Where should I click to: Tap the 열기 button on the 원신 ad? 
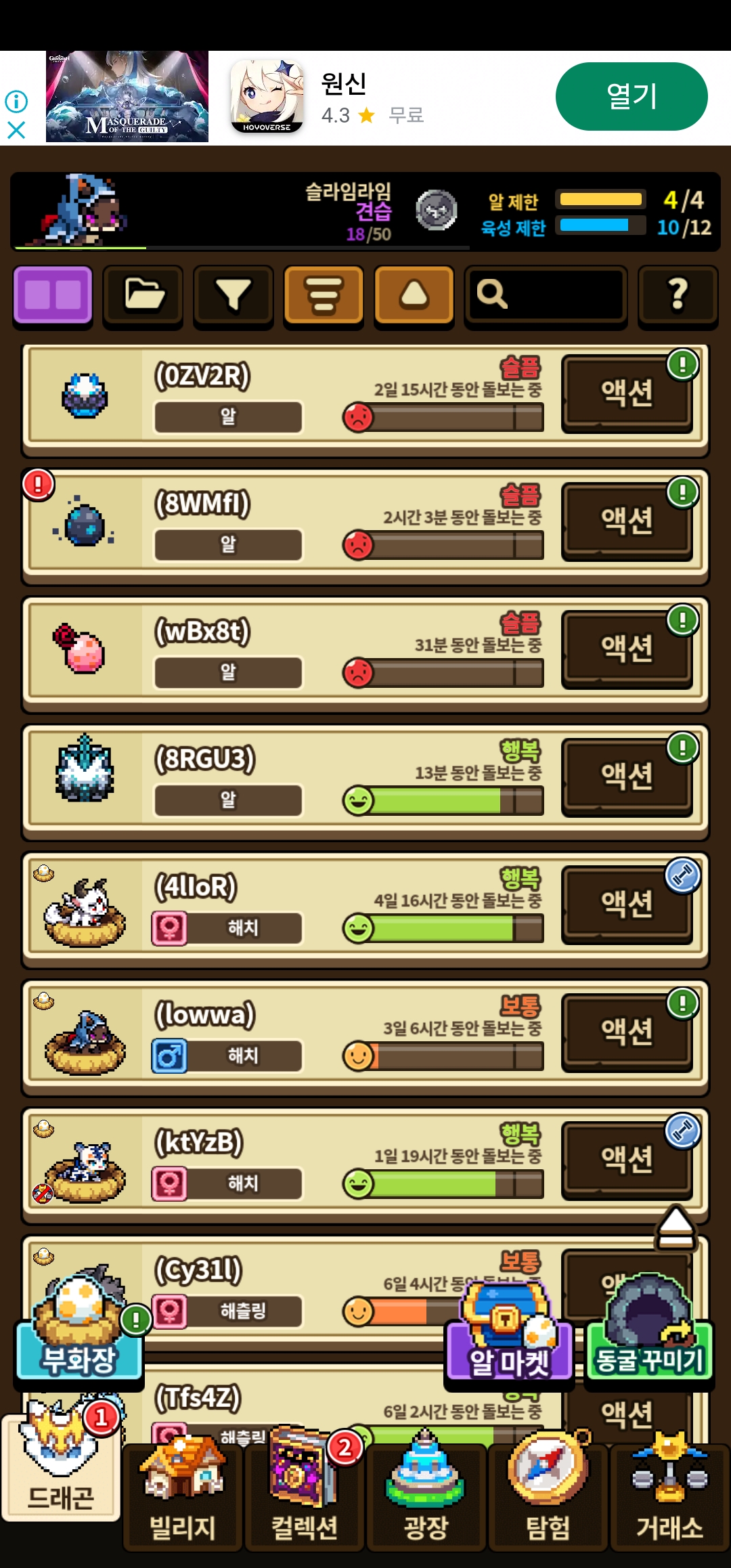(631, 96)
